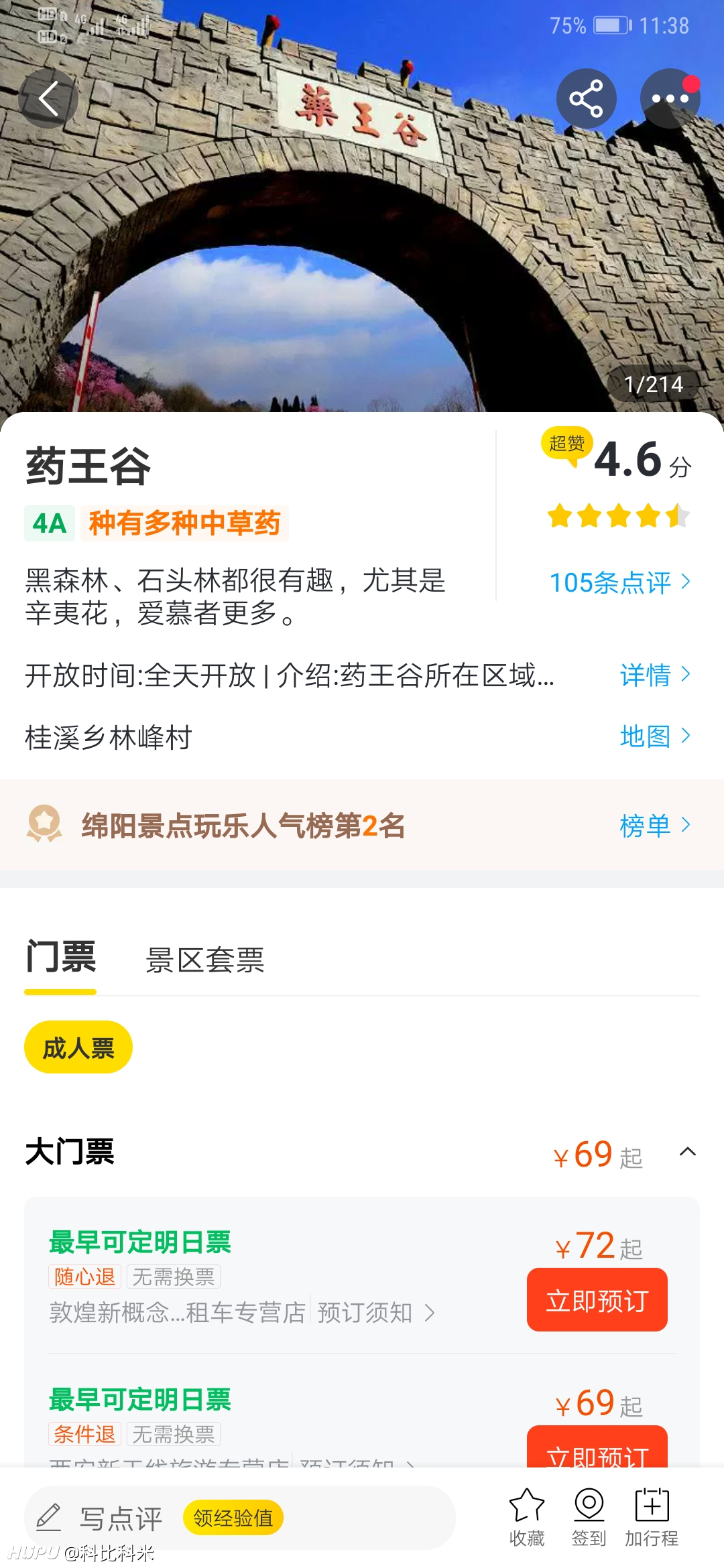Collapse the 大门票 section
724x1568 pixels.
click(688, 1152)
